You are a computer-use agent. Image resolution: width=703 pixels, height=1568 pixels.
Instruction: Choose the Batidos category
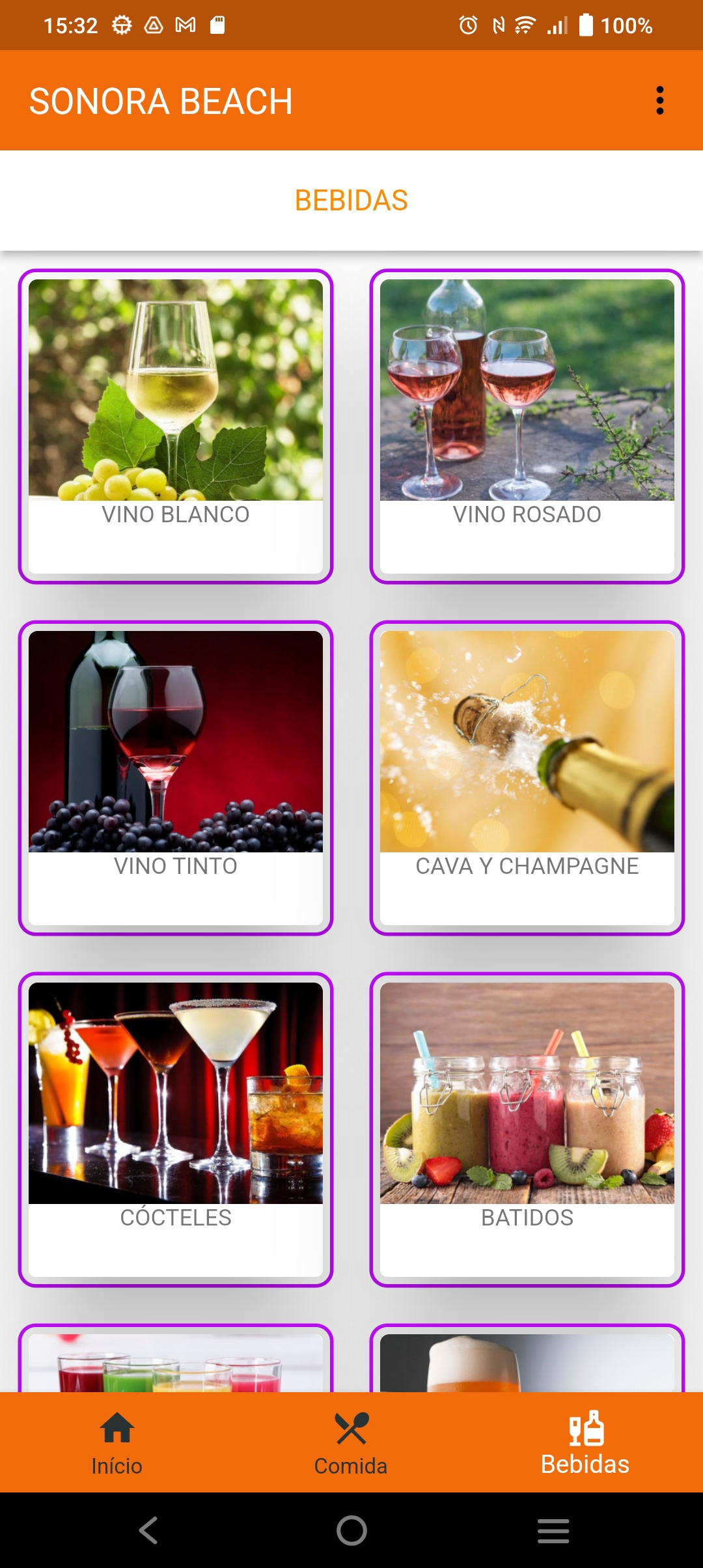click(527, 1129)
